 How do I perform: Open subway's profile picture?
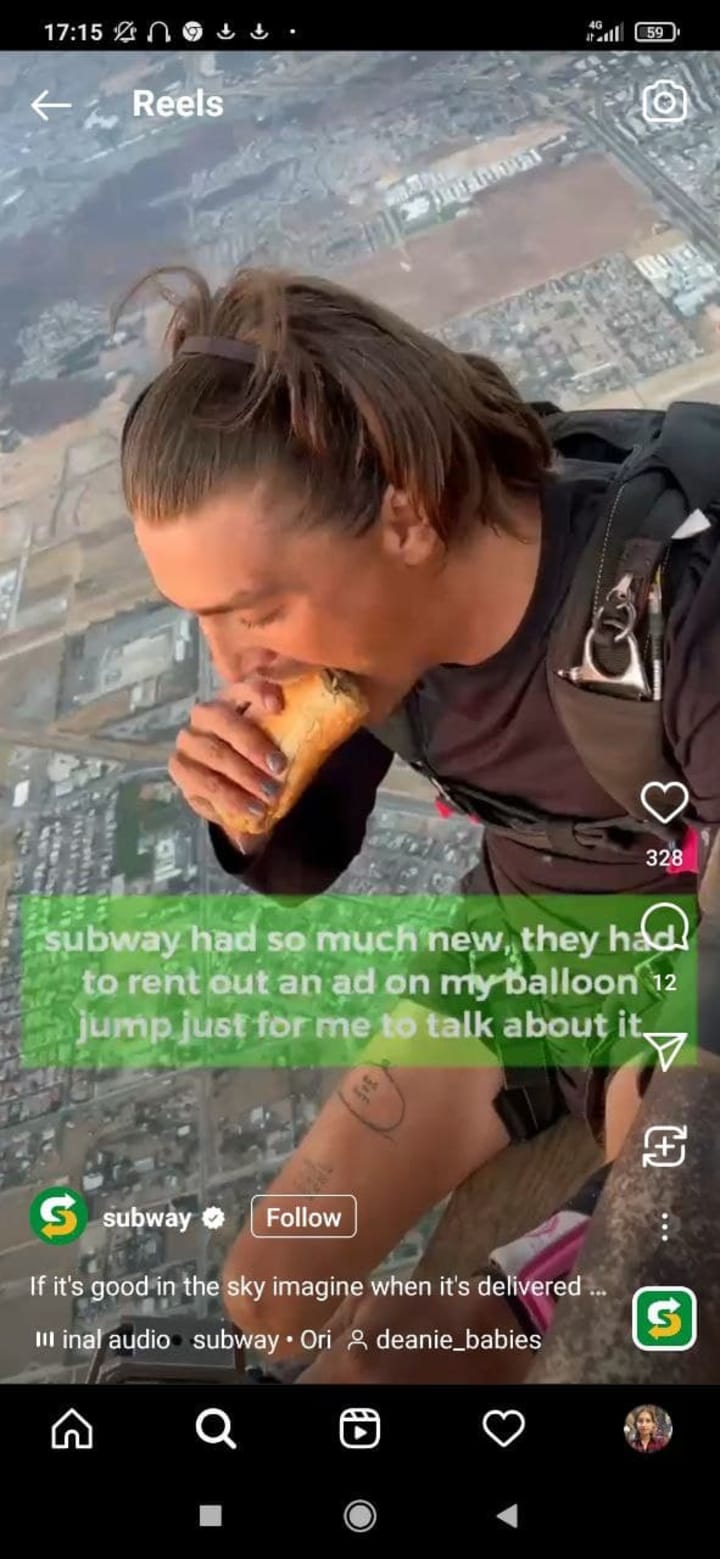pyautogui.click(x=58, y=1216)
